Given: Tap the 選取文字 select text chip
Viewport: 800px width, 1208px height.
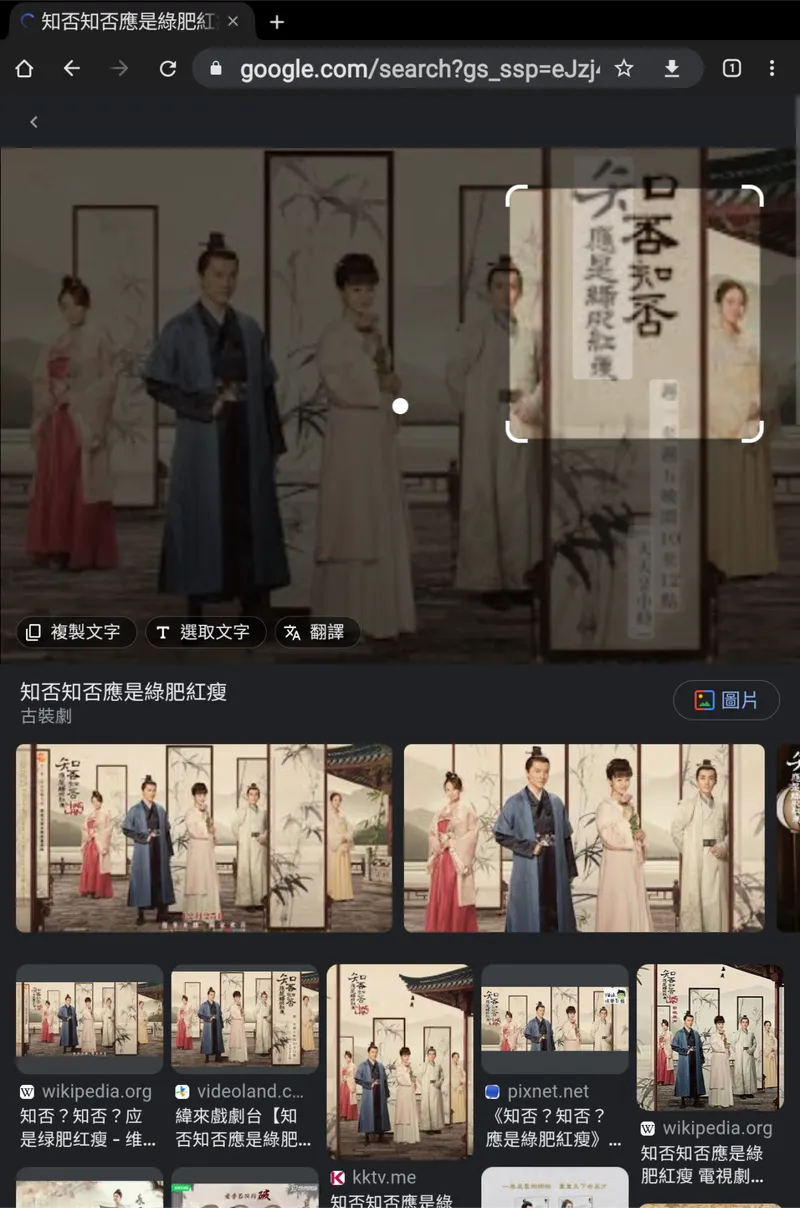Looking at the screenshot, I should coord(204,632).
